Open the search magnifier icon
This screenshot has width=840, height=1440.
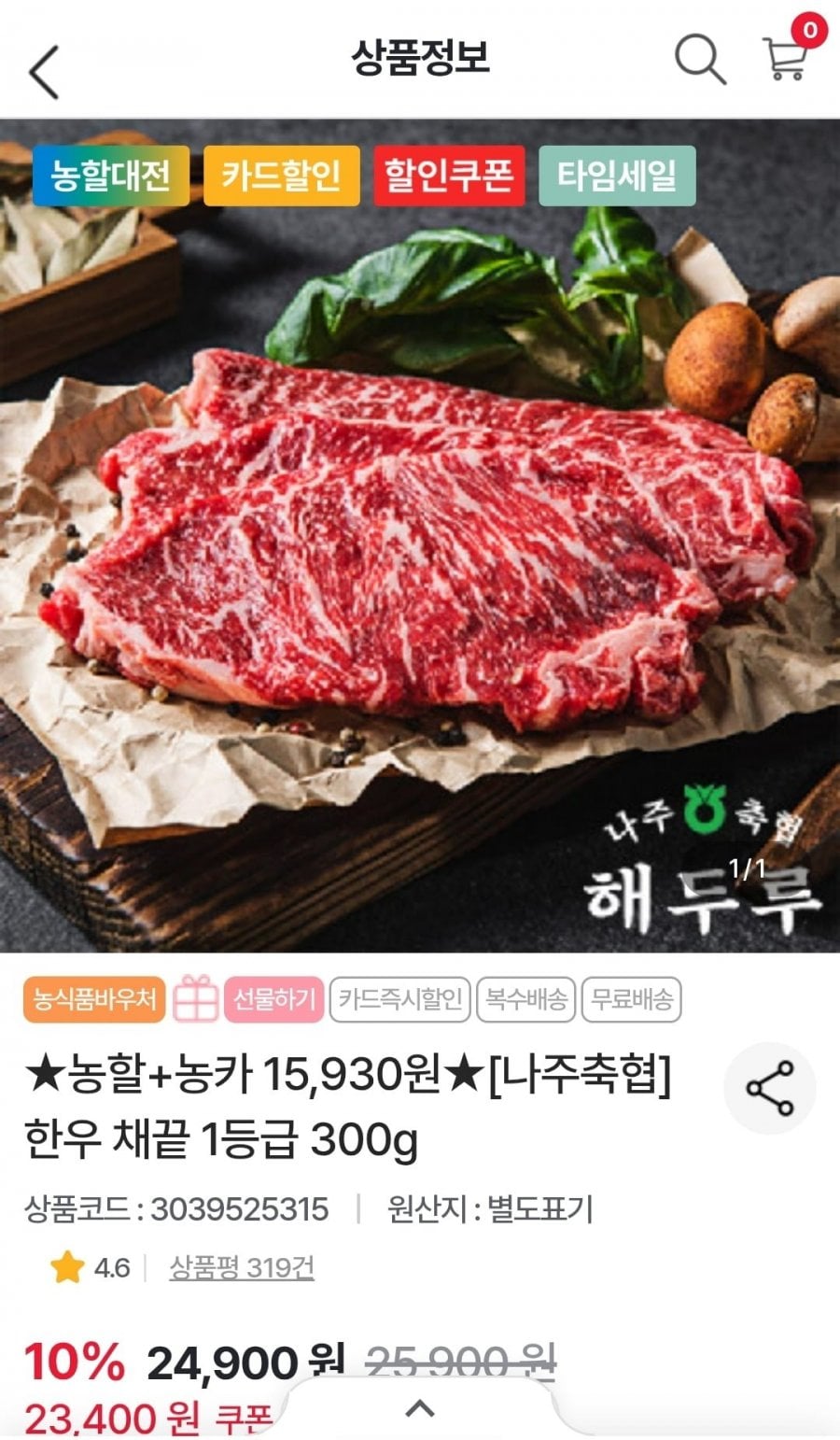tap(700, 59)
